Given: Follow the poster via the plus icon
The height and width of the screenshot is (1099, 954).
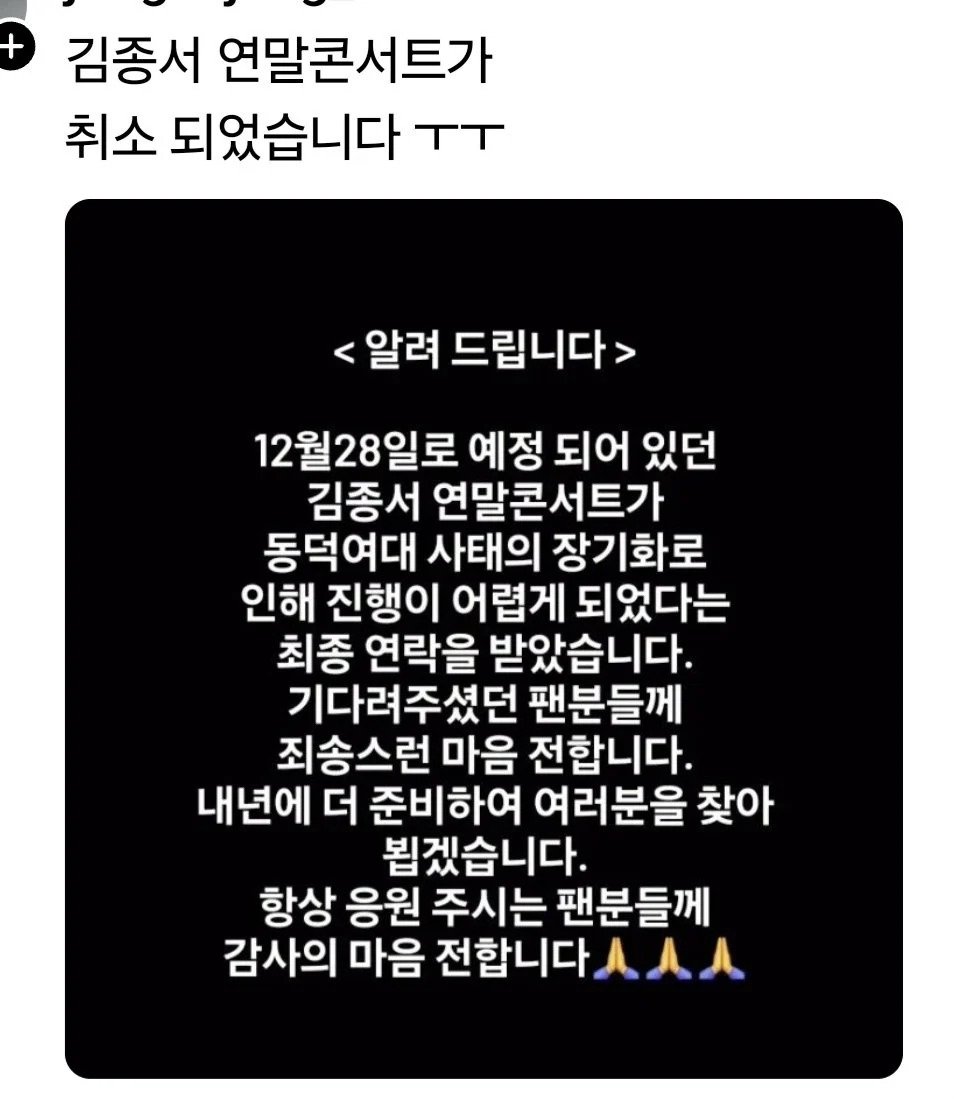Looking at the screenshot, I should pyautogui.click(x=16, y=47).
